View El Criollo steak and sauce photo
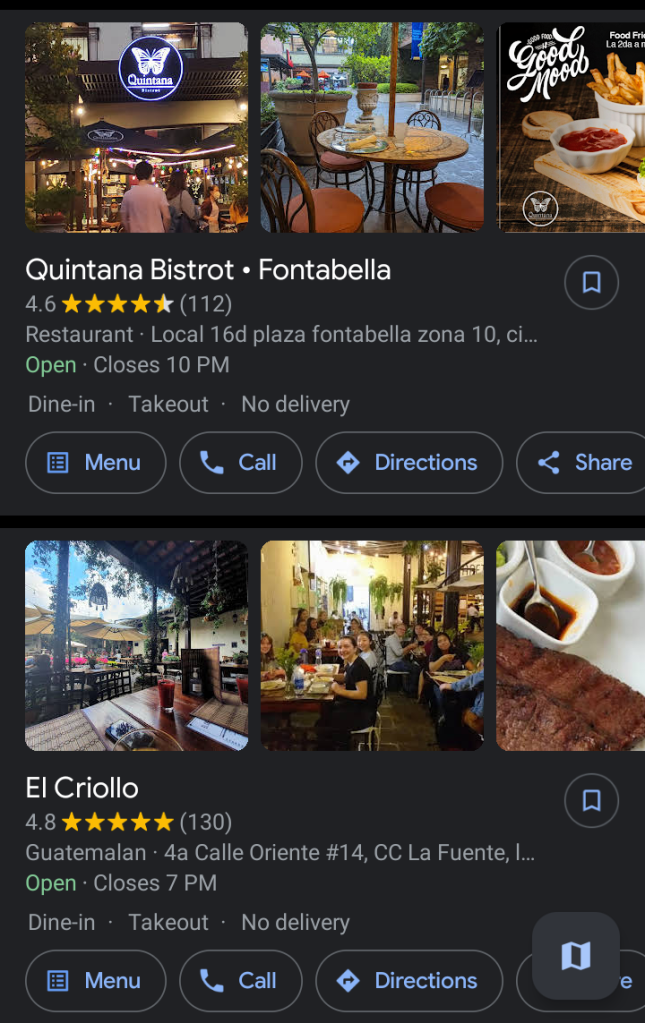Screen dimensions: 645x1023 click(x=571, y=645)
